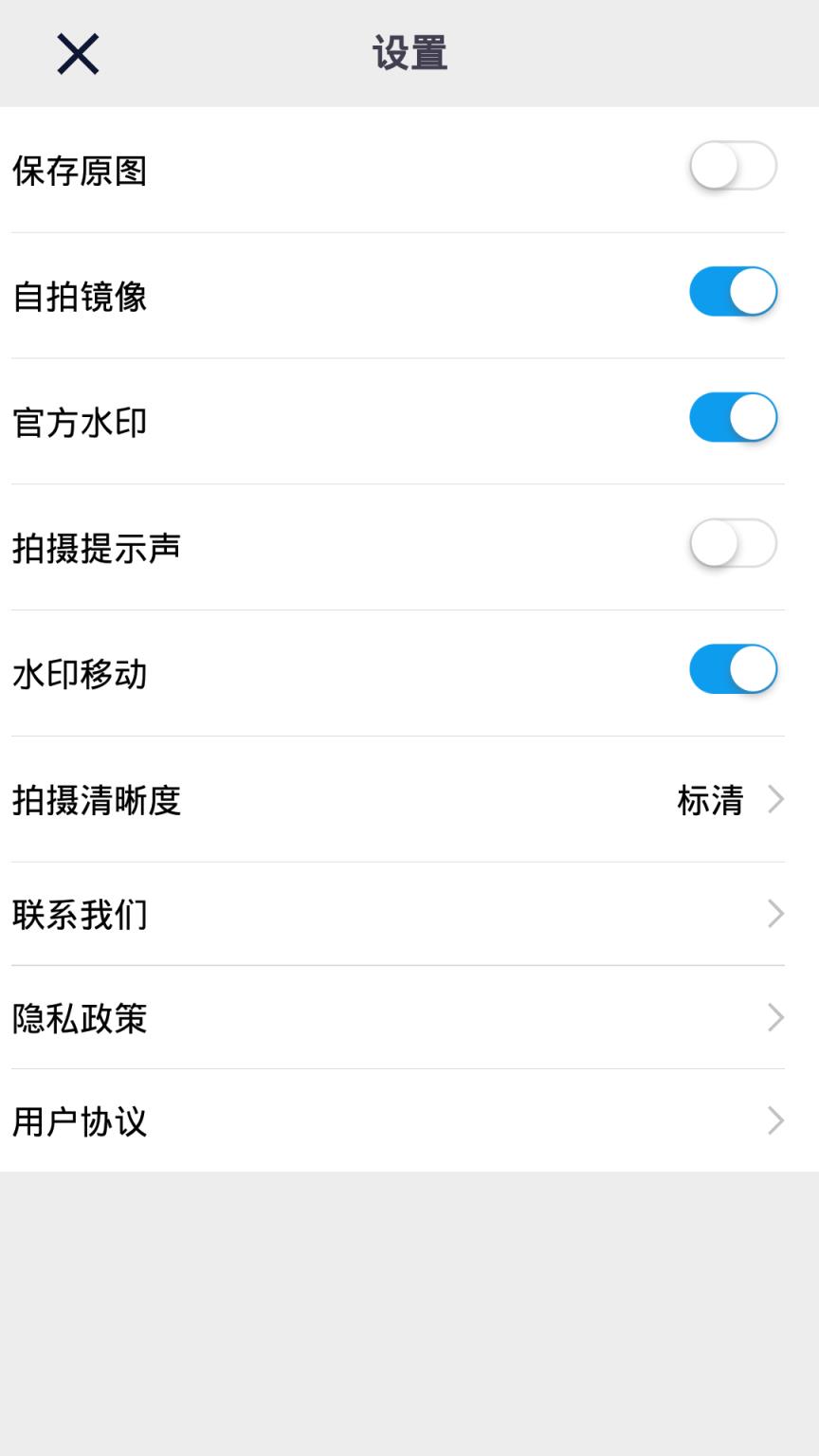Enable the 拍摄提示声 shutter sound toggle

pyautogui.click(x=733, y=543)
